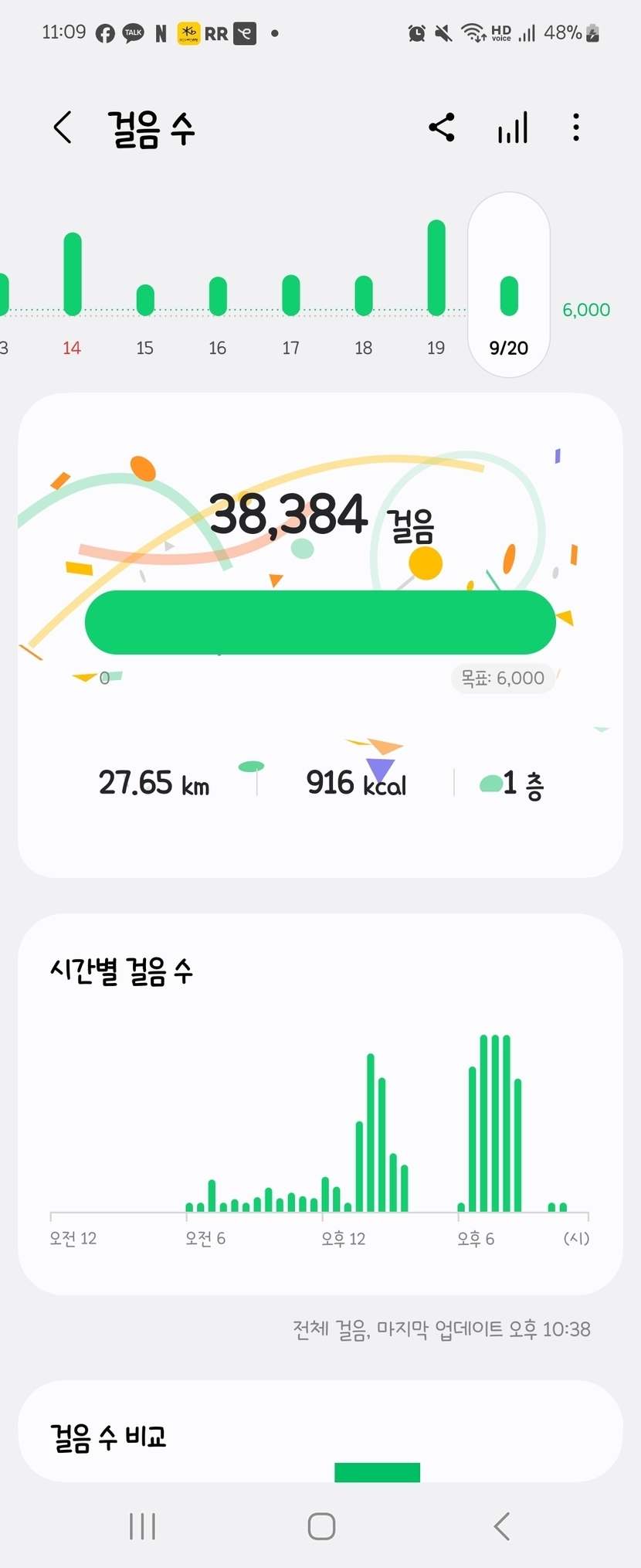Tap the system home button
Screen dimensions: 641x1568
tap(321, 1526)
